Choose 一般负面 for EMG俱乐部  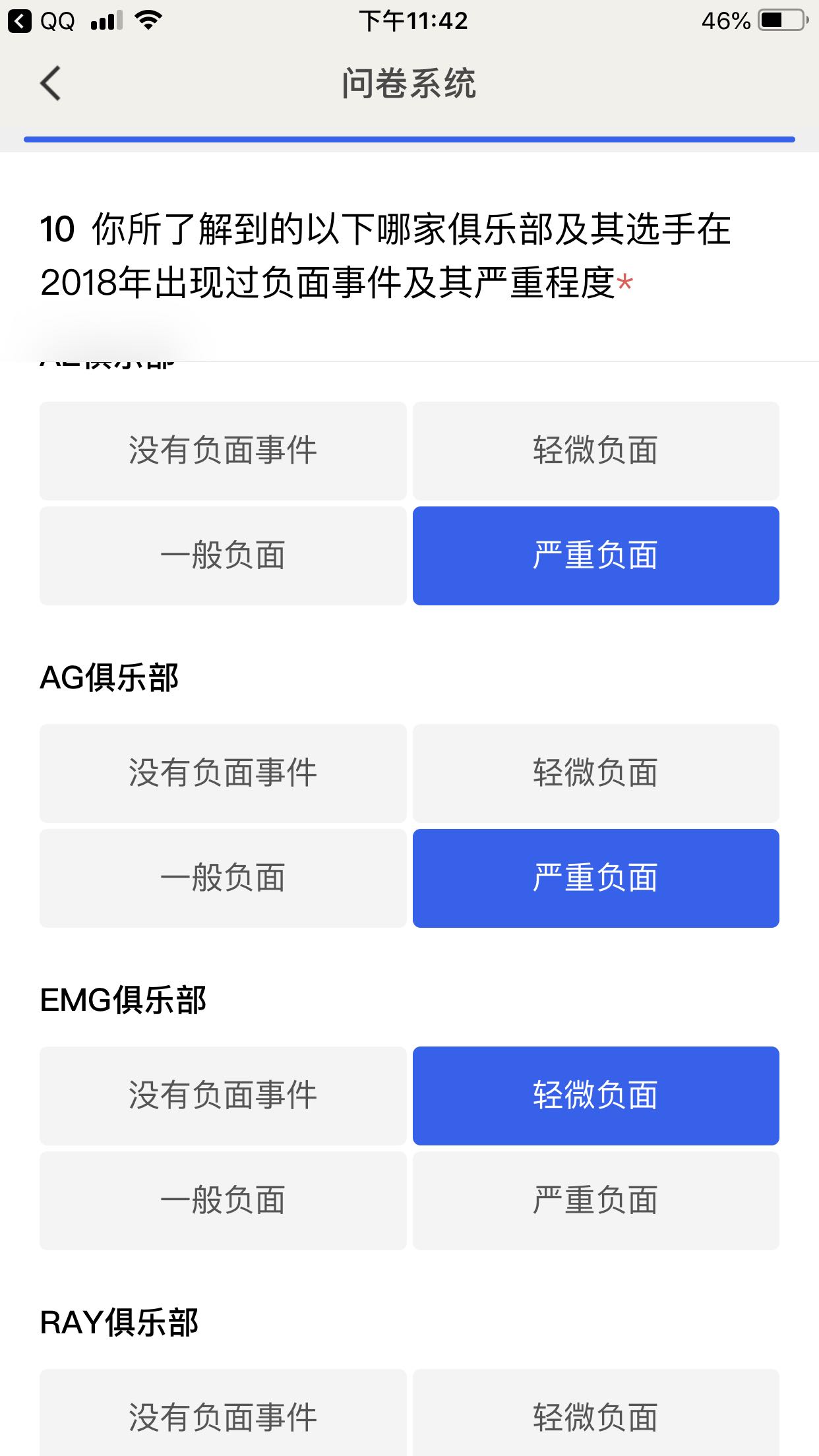[x=223, y=1200]
